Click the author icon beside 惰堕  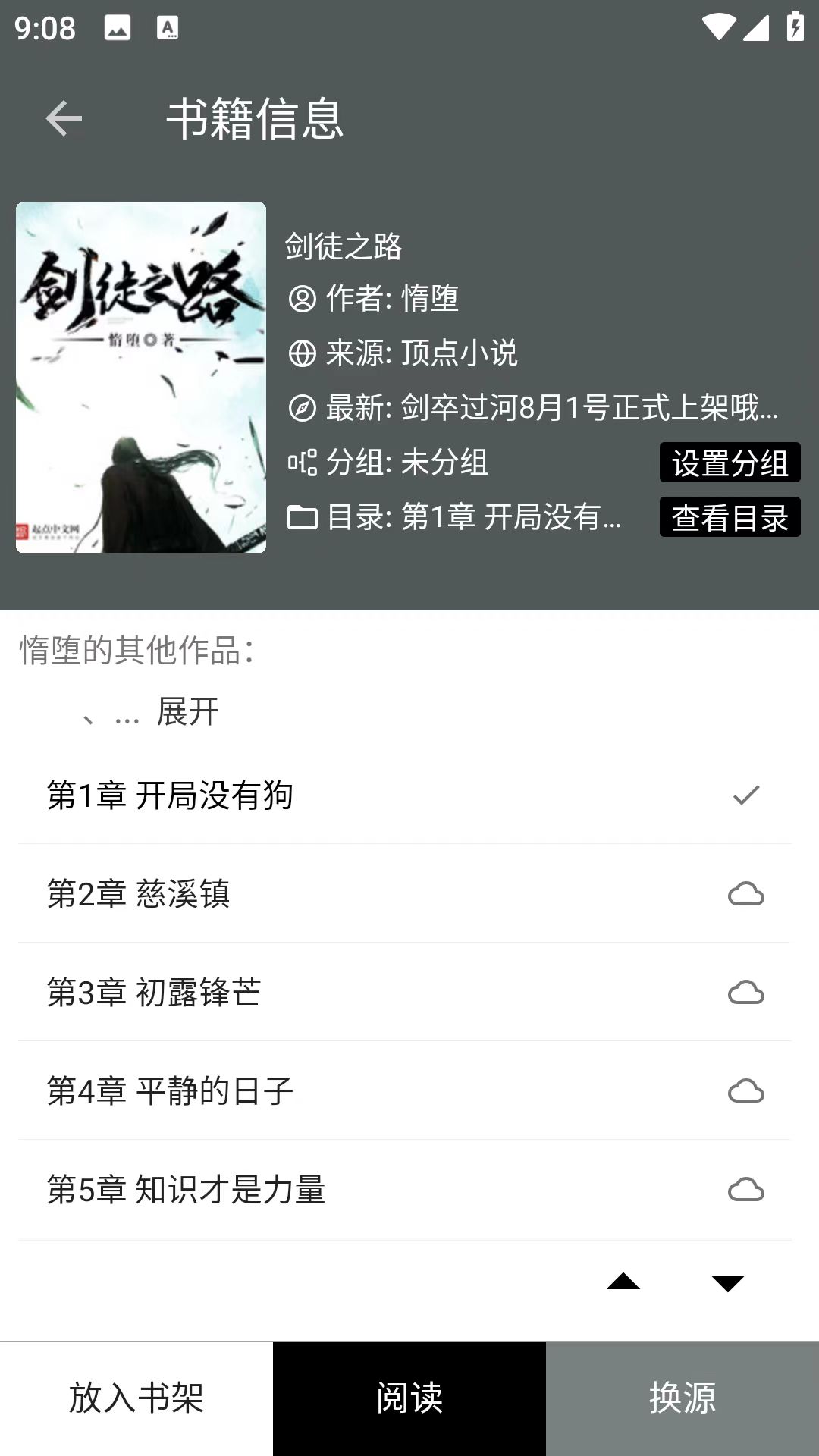tap(303, 299)
